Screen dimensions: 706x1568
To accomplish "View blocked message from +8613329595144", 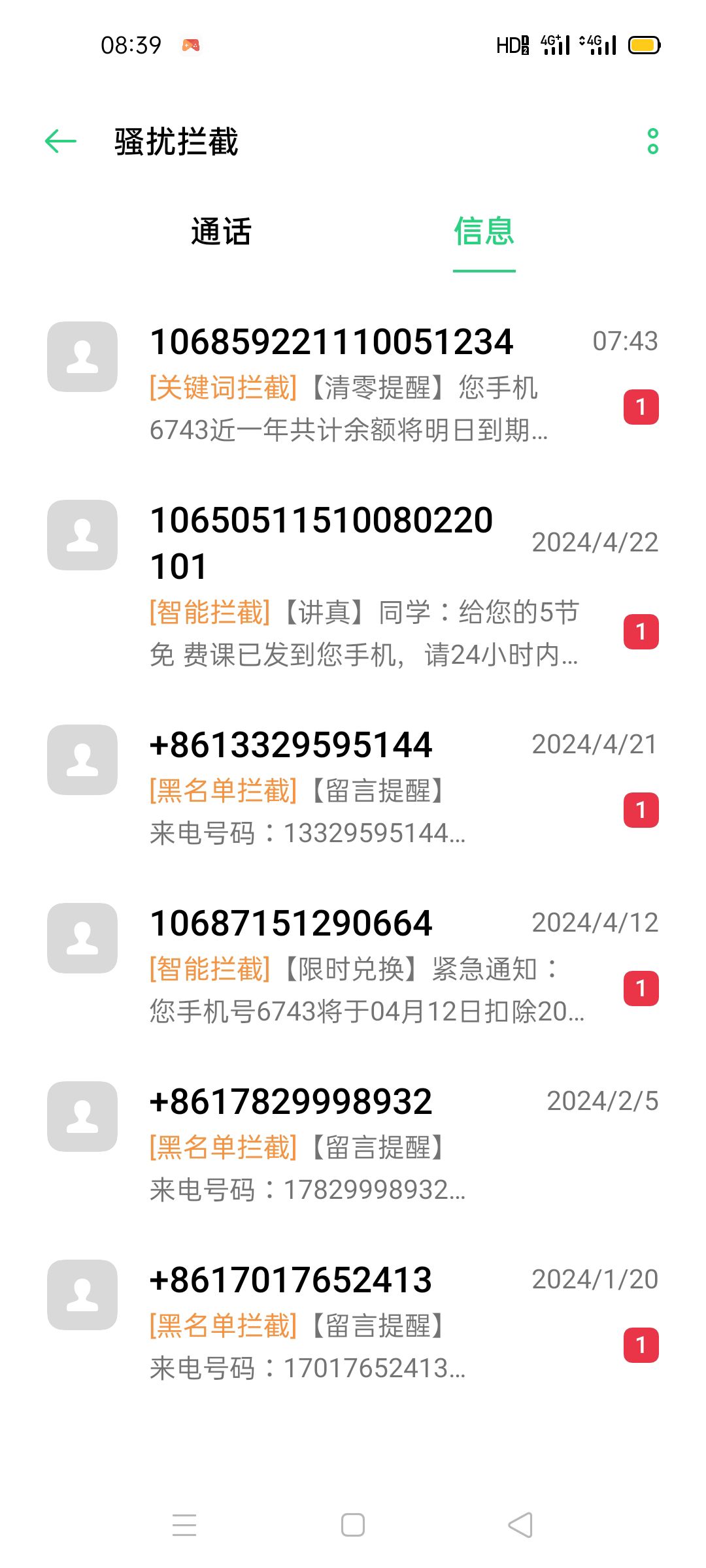I will point(353,789).
